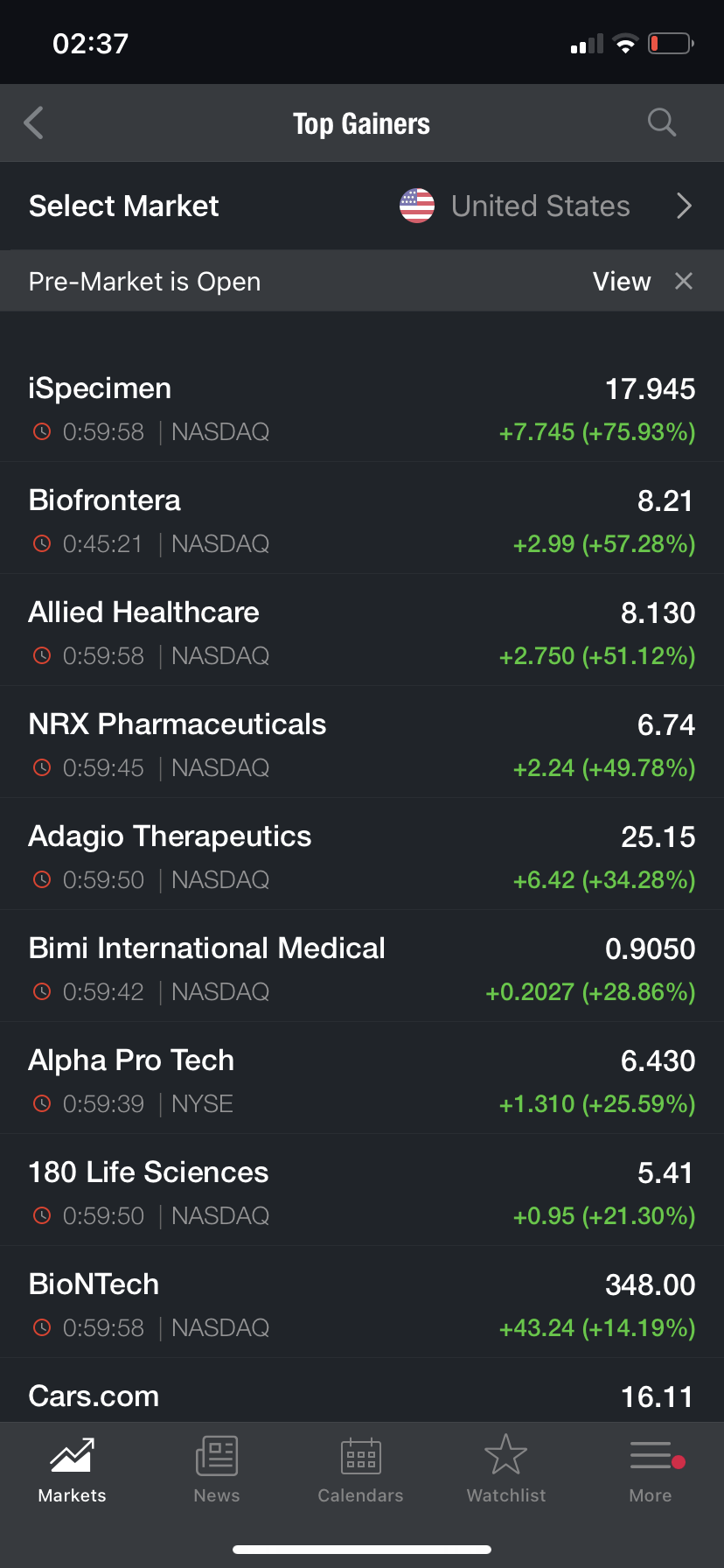Screen dimensions: 724x1568
Task: View Bimi International Medical stock
Action: 361,968
